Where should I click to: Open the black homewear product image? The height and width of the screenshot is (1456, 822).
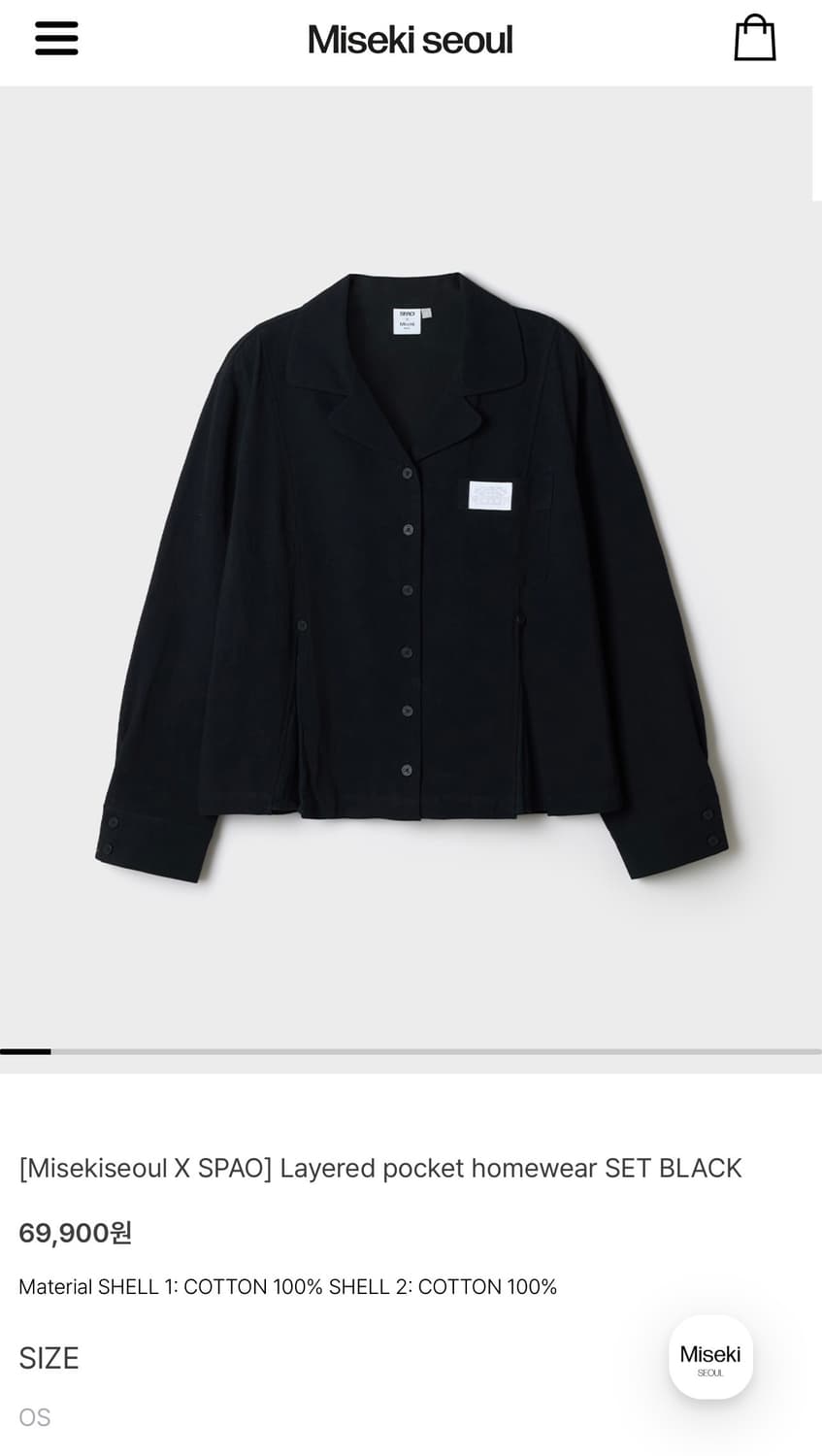click(x=411, y=578)
